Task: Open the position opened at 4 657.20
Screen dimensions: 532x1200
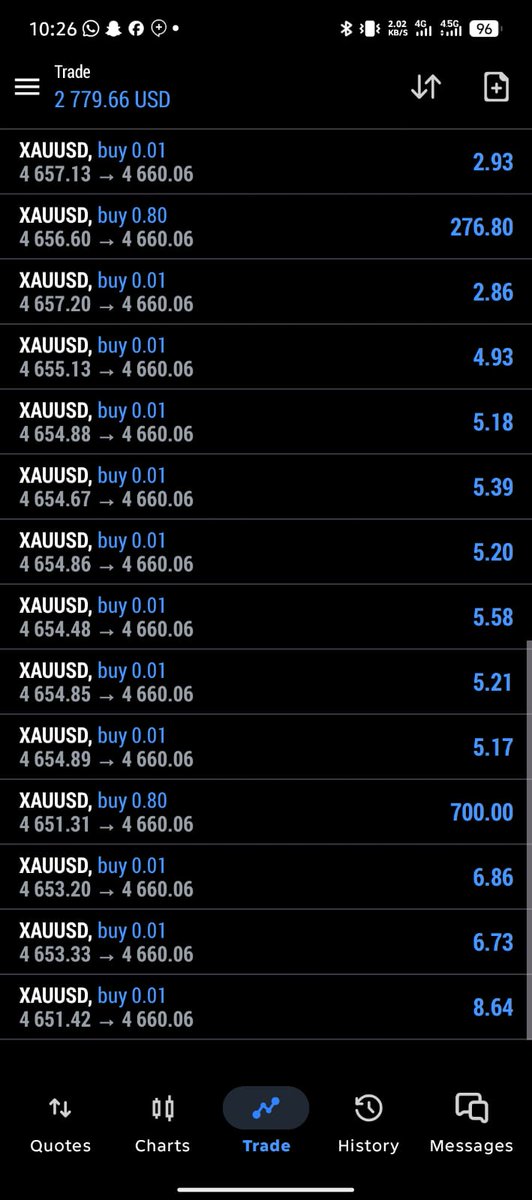Action: [266, 292]
